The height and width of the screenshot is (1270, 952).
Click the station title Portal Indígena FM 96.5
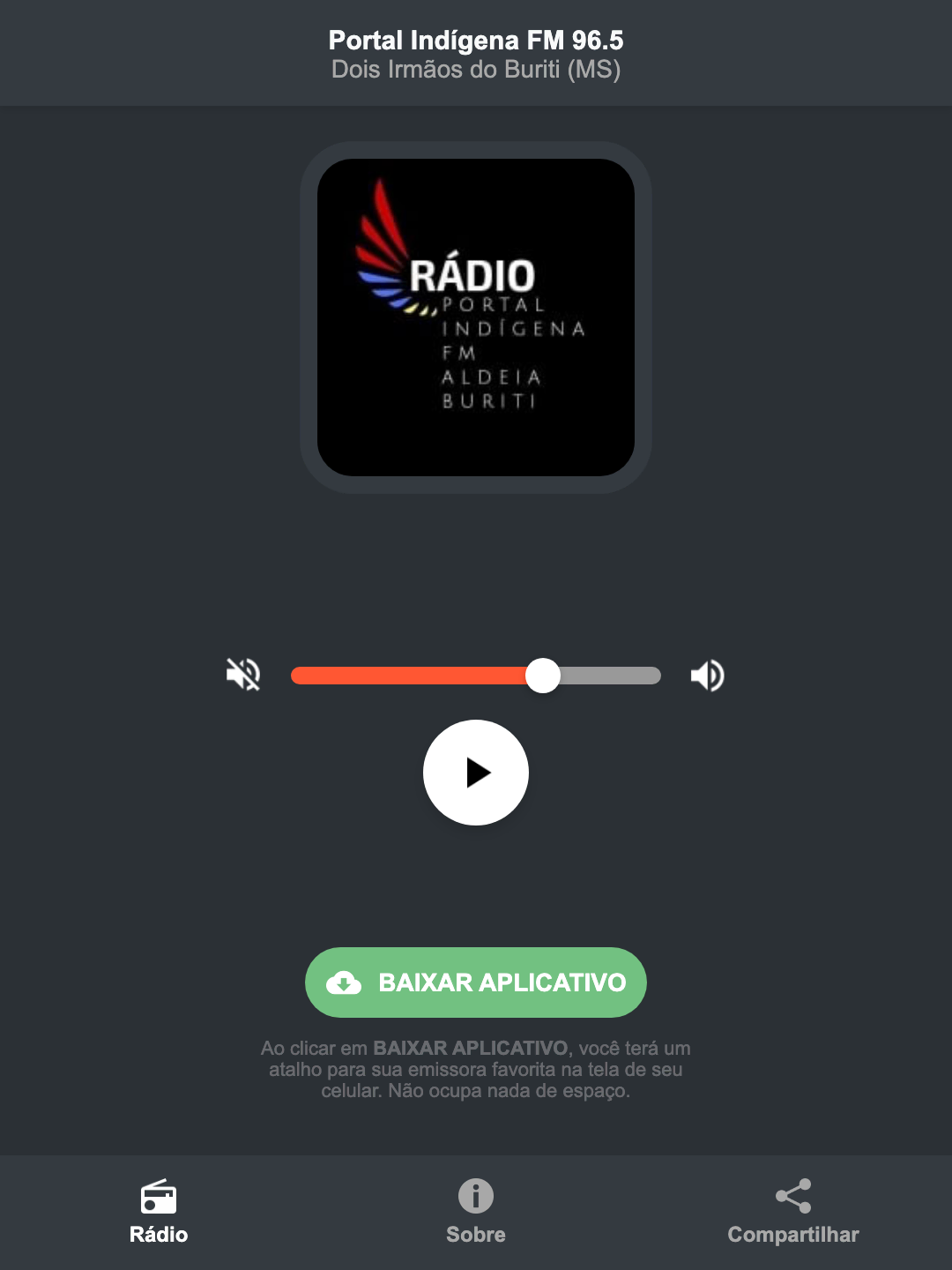(x=475, y=39)
